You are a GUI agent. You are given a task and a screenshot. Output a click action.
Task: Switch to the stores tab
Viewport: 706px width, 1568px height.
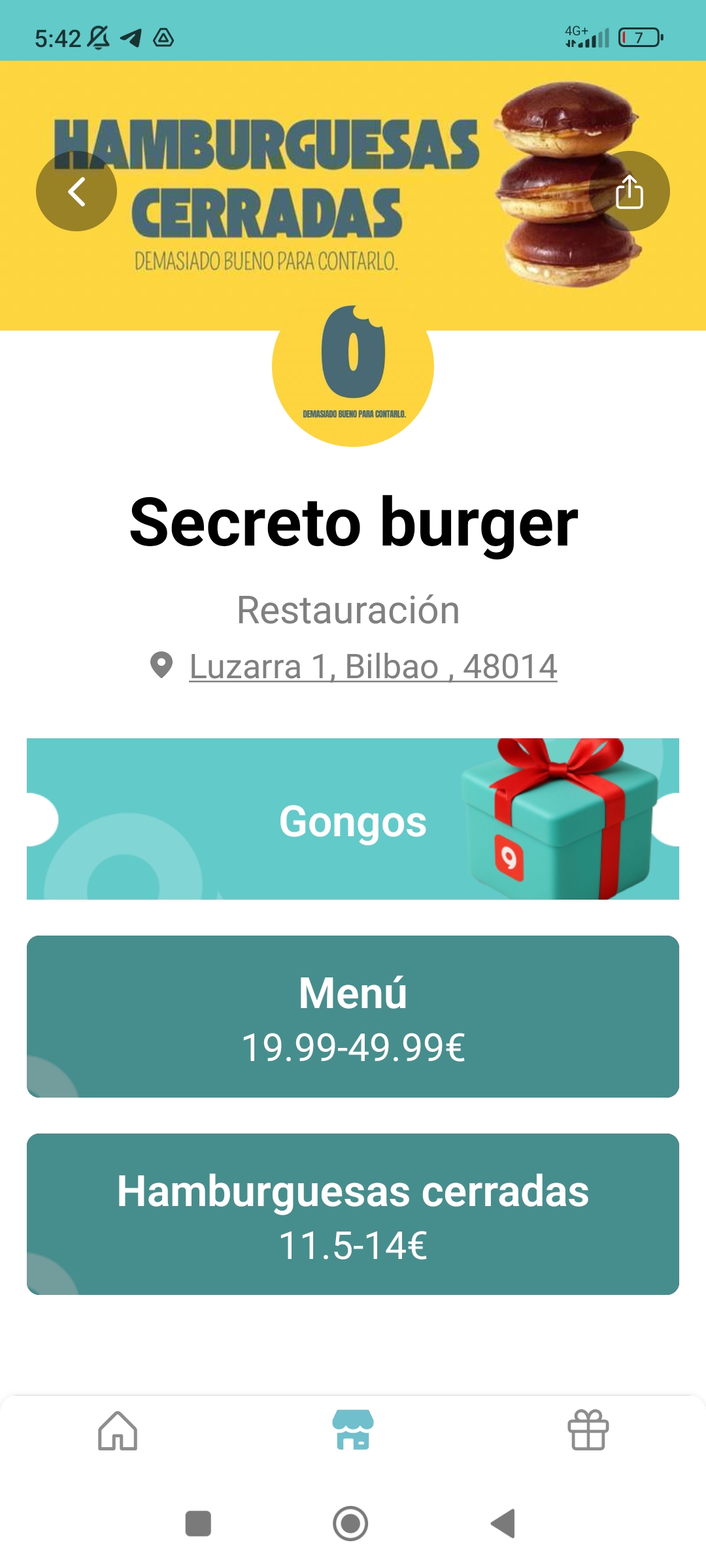(x=353, y=1431)
